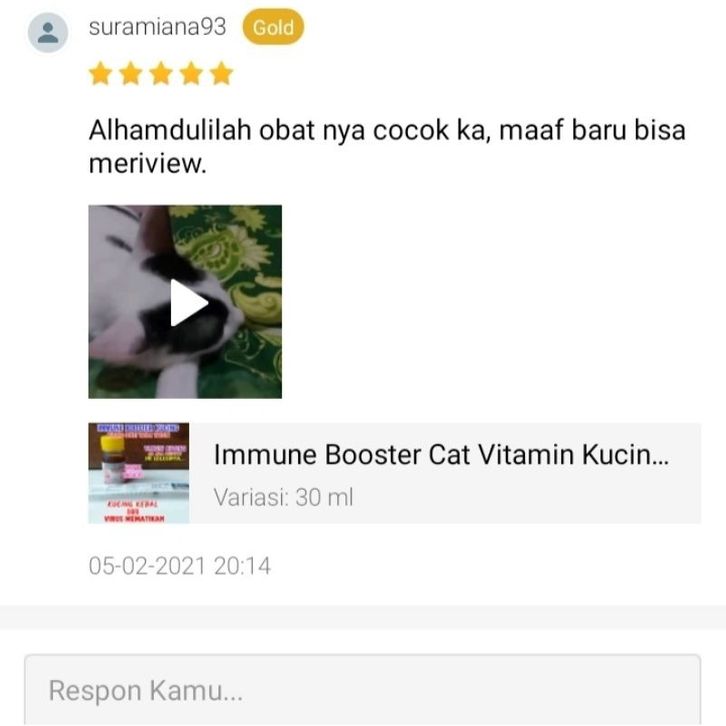Open the Immune Booster Cat Vitamin product
The width and height of the screenshot is (726, 726).
pos(440,472)
